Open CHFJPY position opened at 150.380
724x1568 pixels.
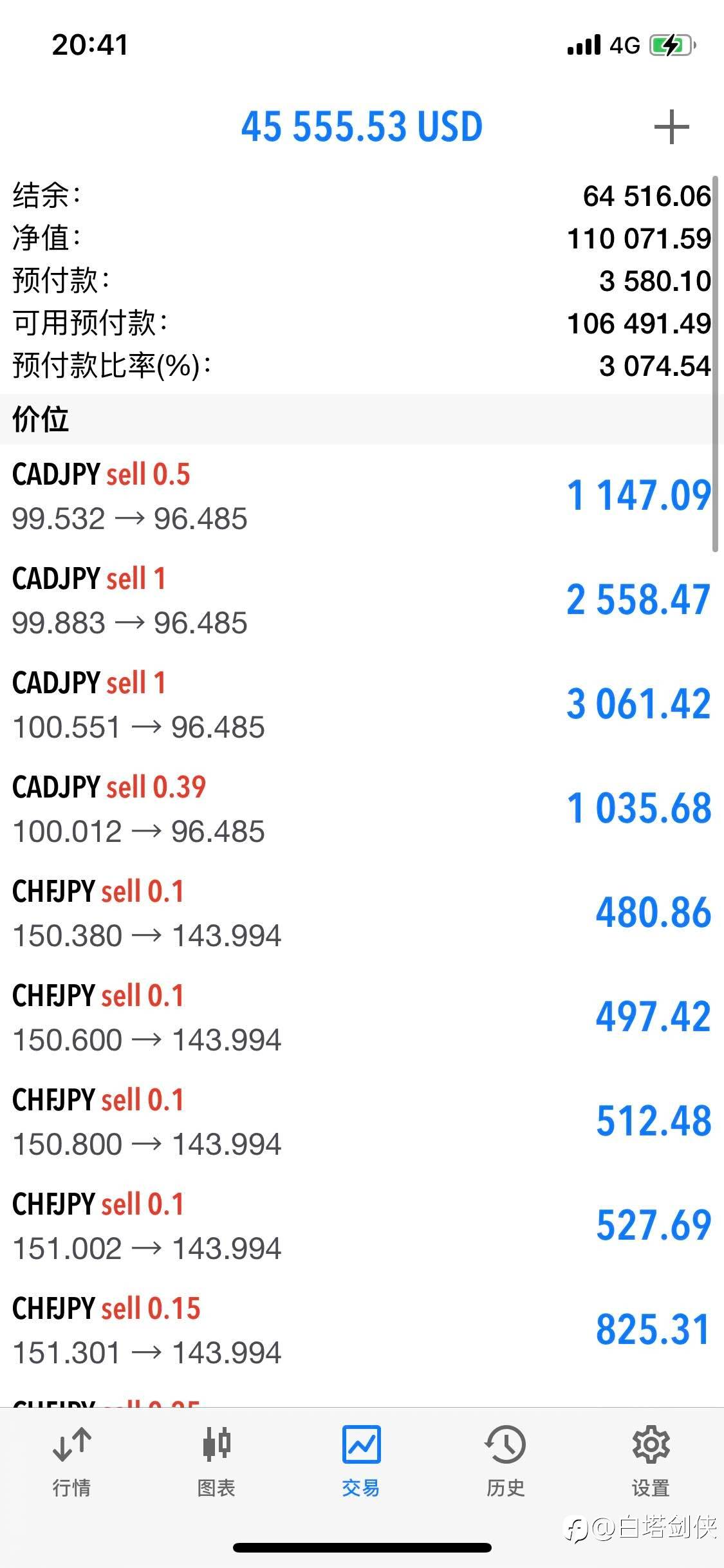362,913
